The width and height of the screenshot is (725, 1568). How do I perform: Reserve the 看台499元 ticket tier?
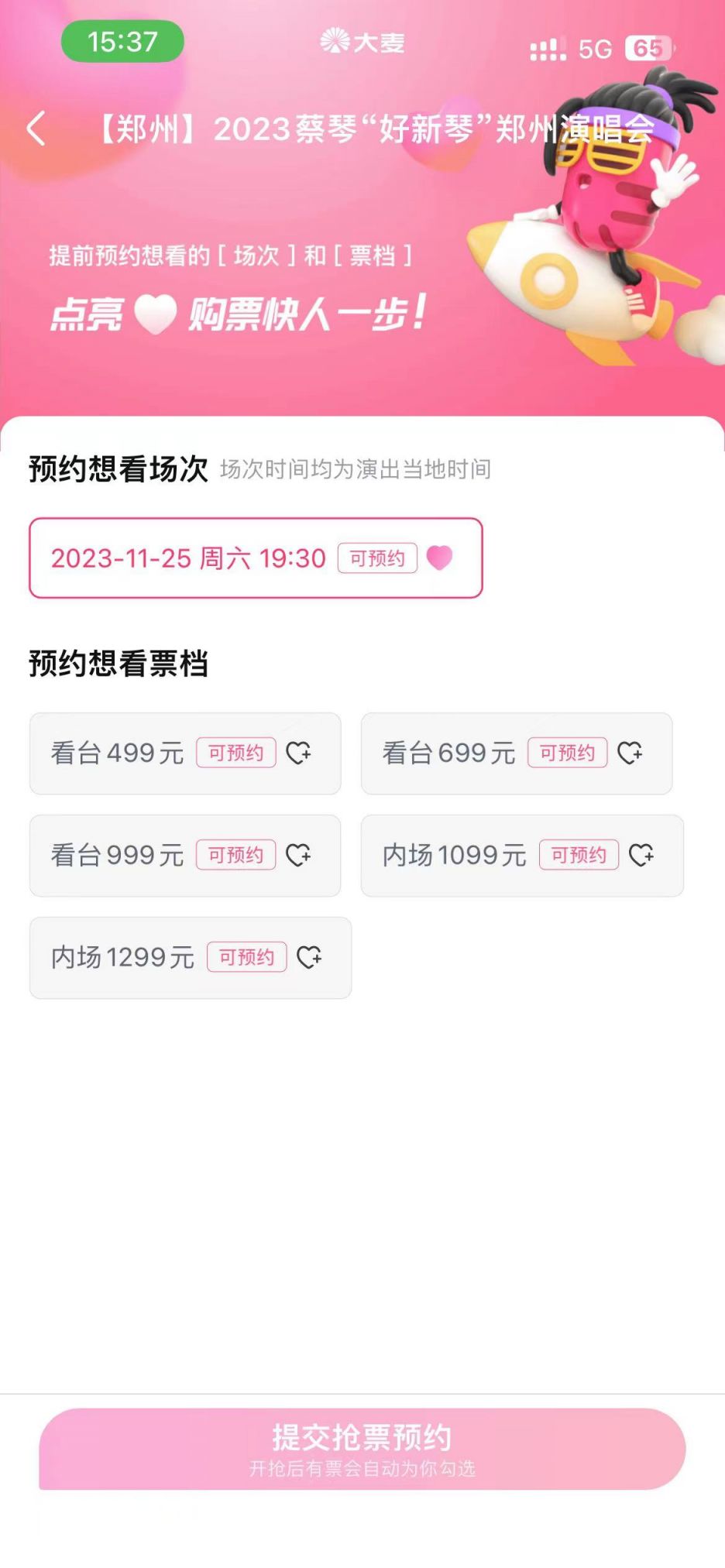tap(184, 753)
